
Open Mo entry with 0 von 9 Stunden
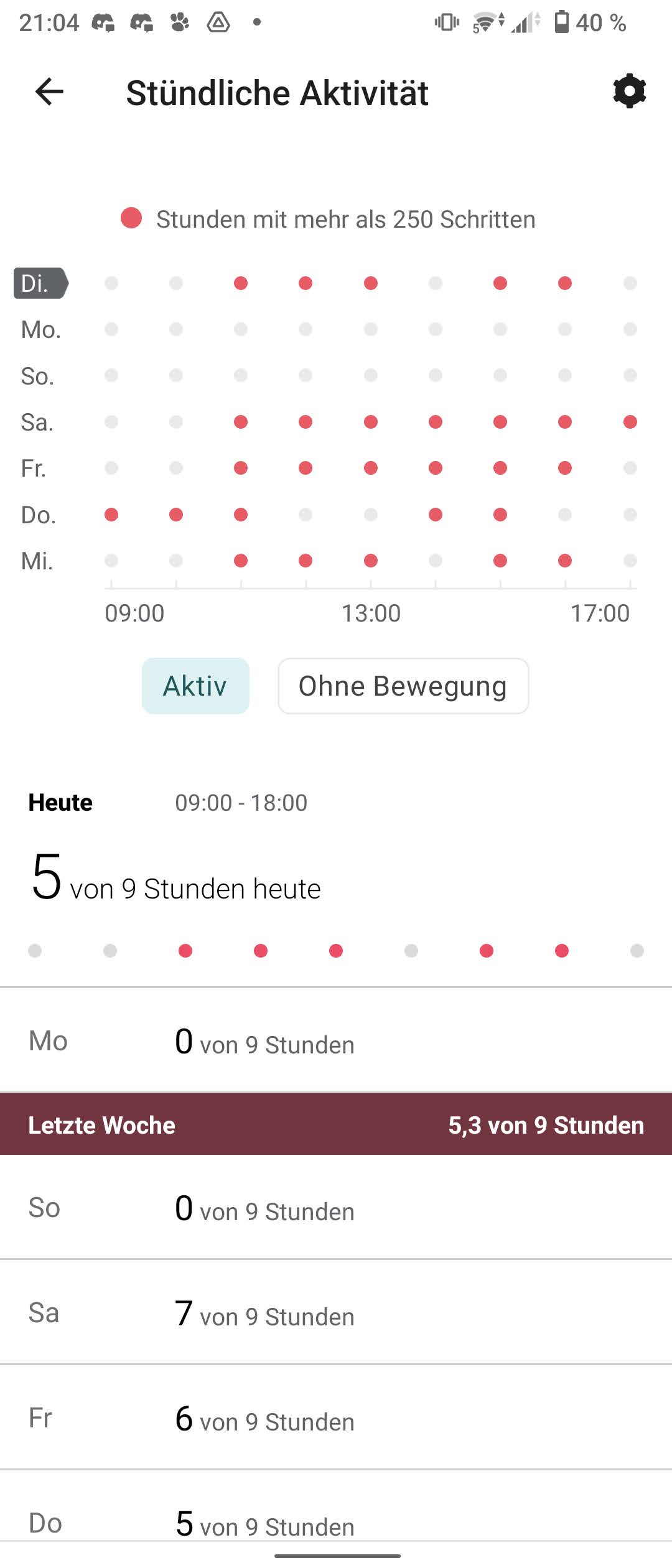pyautogui.click(x=336, y=1042)
